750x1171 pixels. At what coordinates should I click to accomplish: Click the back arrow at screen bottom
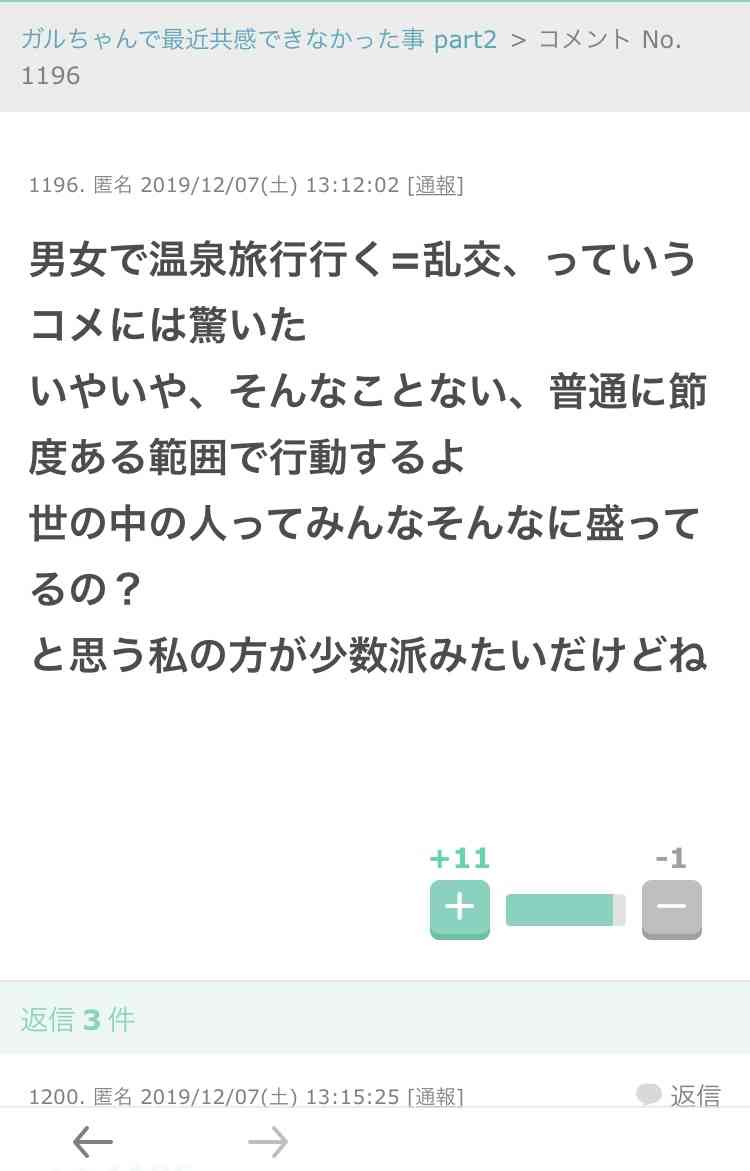(x=90, y=1141)
